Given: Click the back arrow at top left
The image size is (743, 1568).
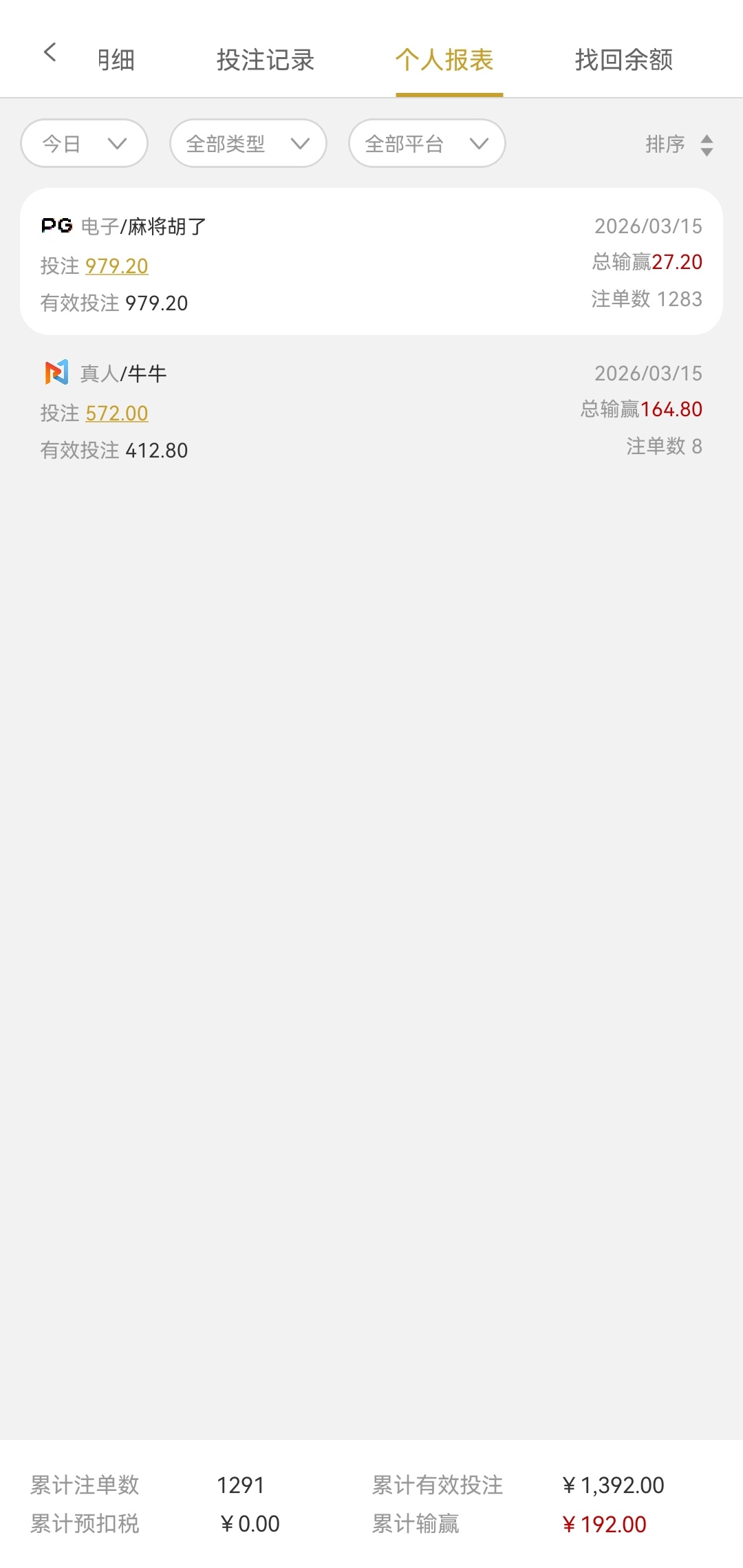Looking at the screenshot, I should [50, 52].
